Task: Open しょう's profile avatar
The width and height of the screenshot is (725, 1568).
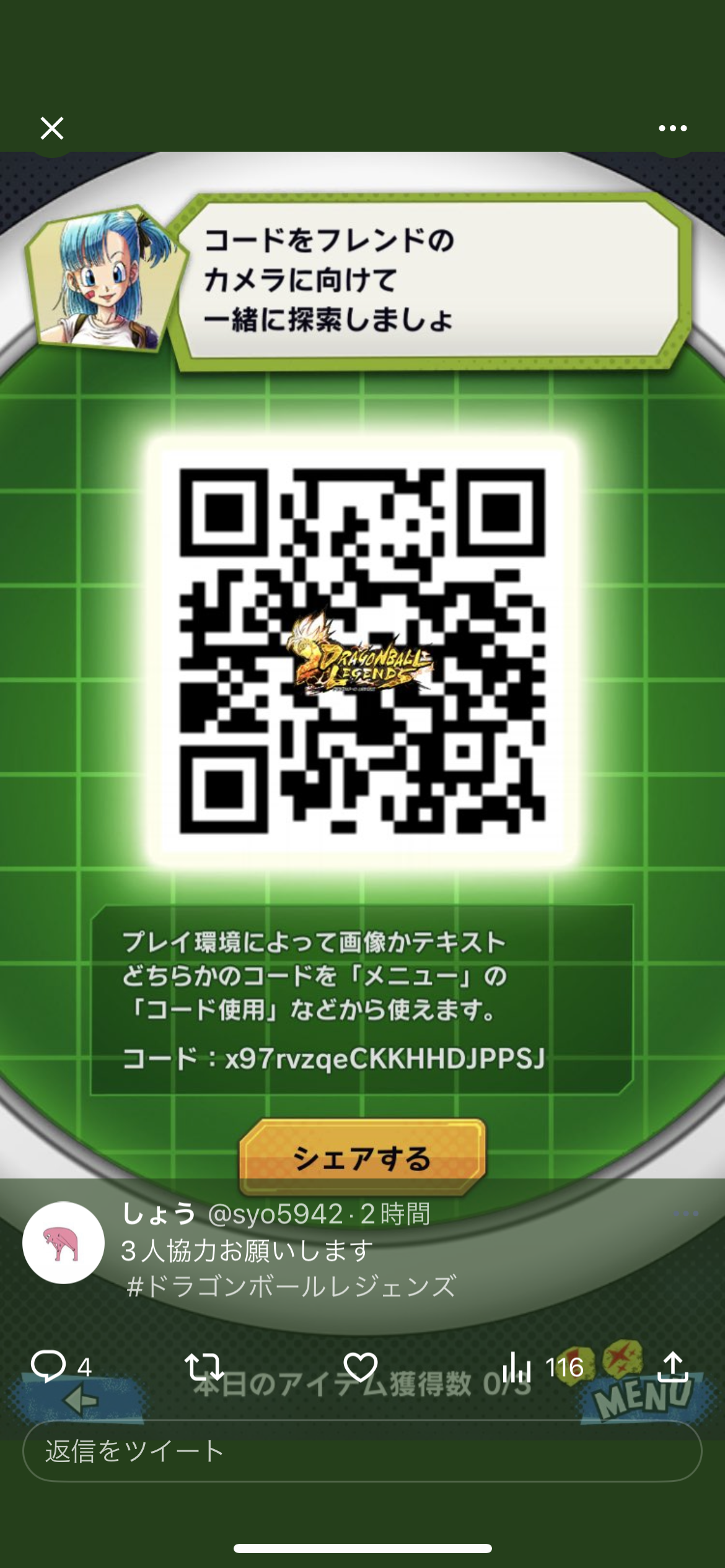Action: pos(63,1242)
